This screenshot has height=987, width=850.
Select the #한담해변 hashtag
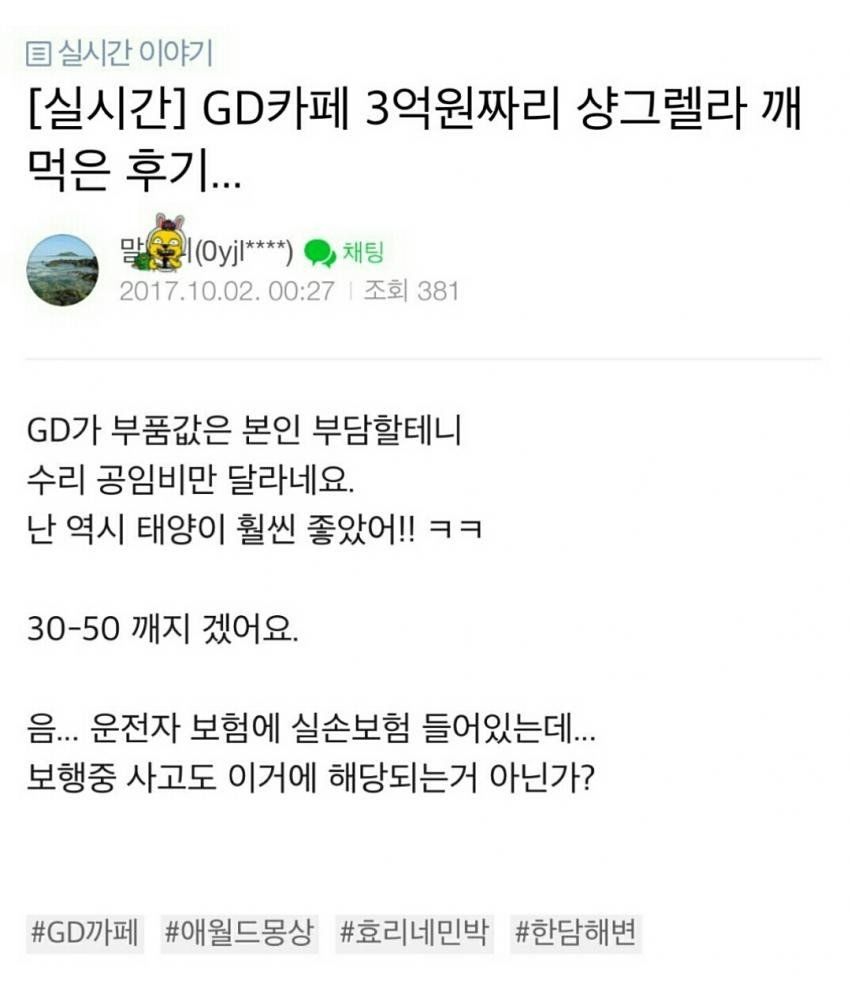[x=575, y=933]
